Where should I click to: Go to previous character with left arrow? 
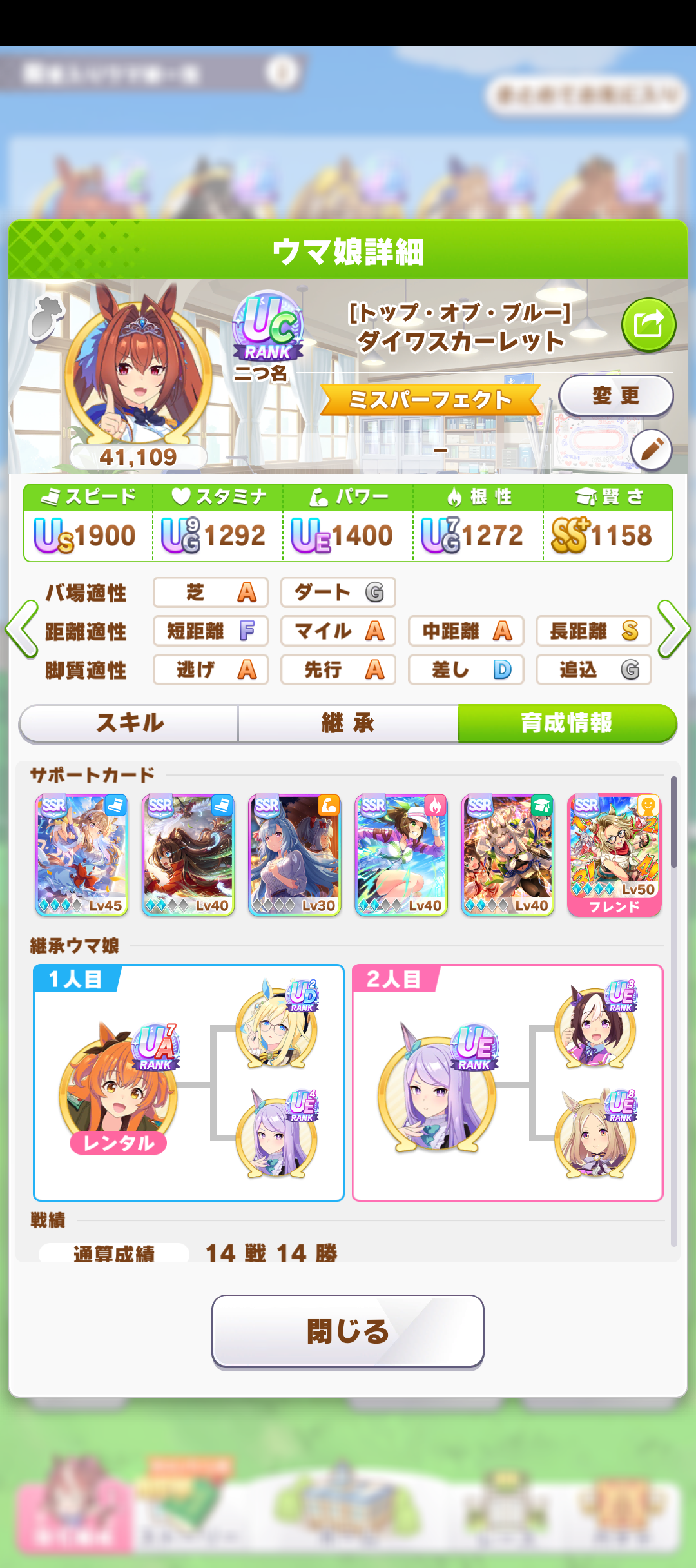22,629
